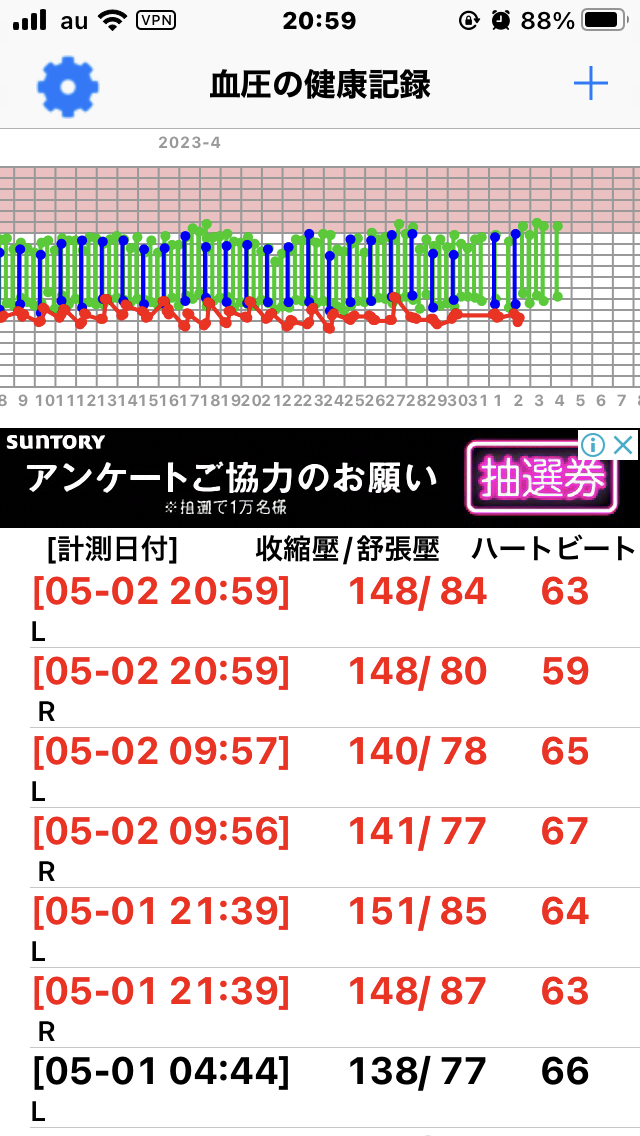Open the 05-01 04:44 measurement entry
640x1136 pixels.
coord(320,1087)
